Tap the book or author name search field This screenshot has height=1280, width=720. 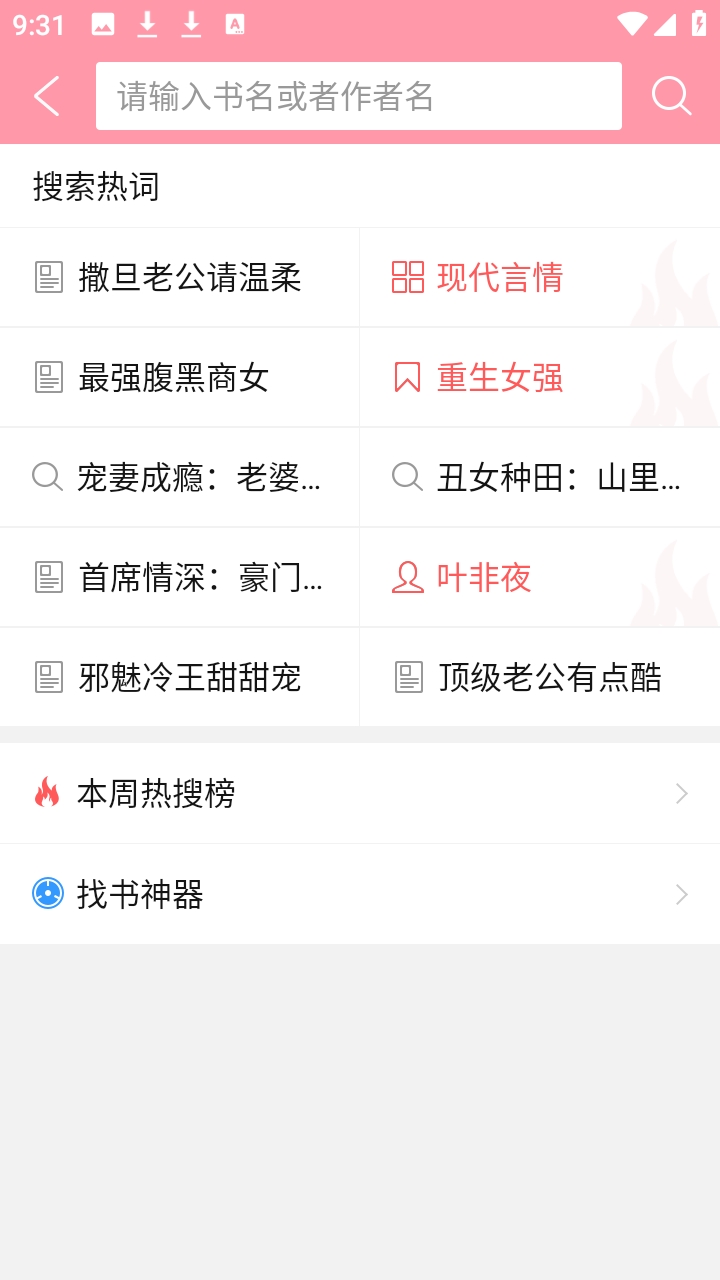pyautogui.click(x=358, y=96)
